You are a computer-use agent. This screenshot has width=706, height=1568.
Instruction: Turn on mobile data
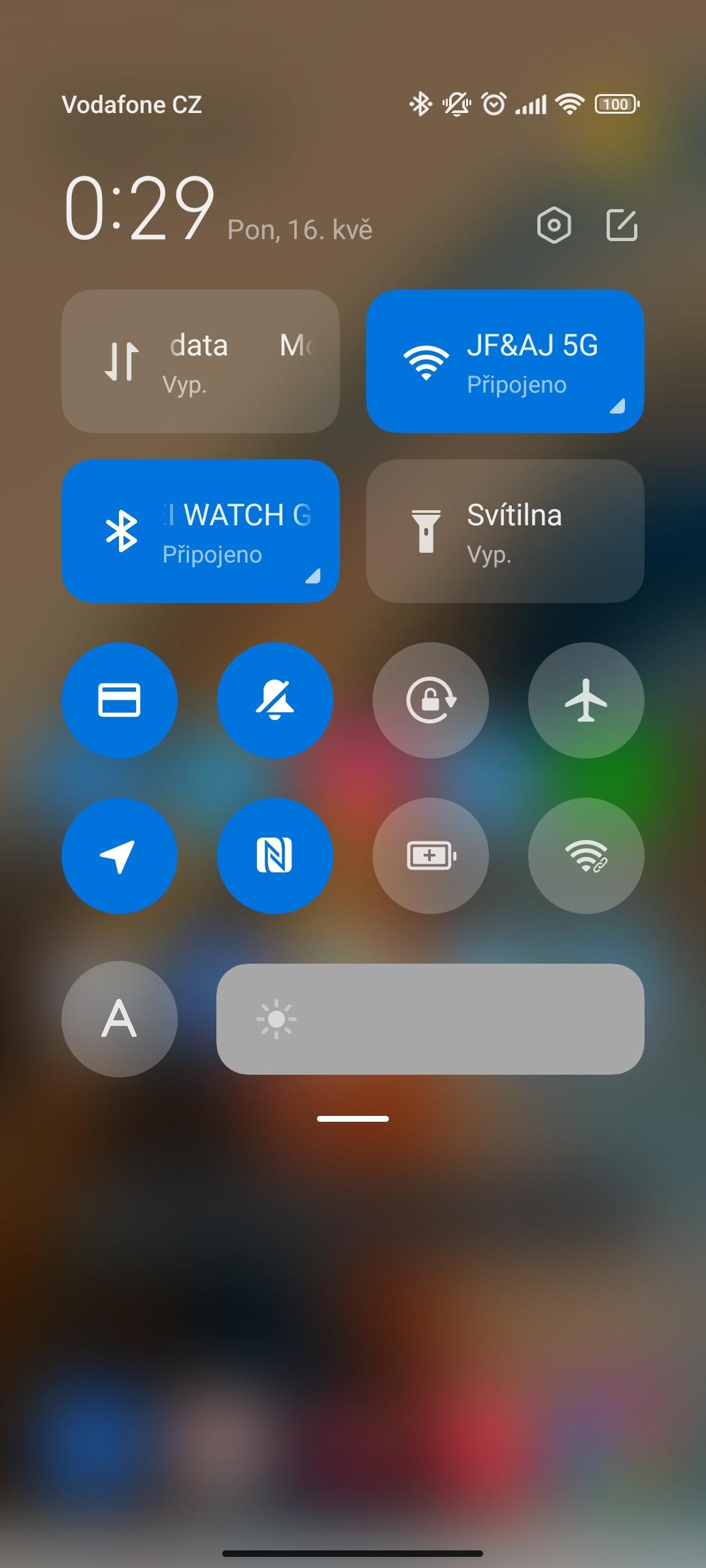tap(201, 361)
